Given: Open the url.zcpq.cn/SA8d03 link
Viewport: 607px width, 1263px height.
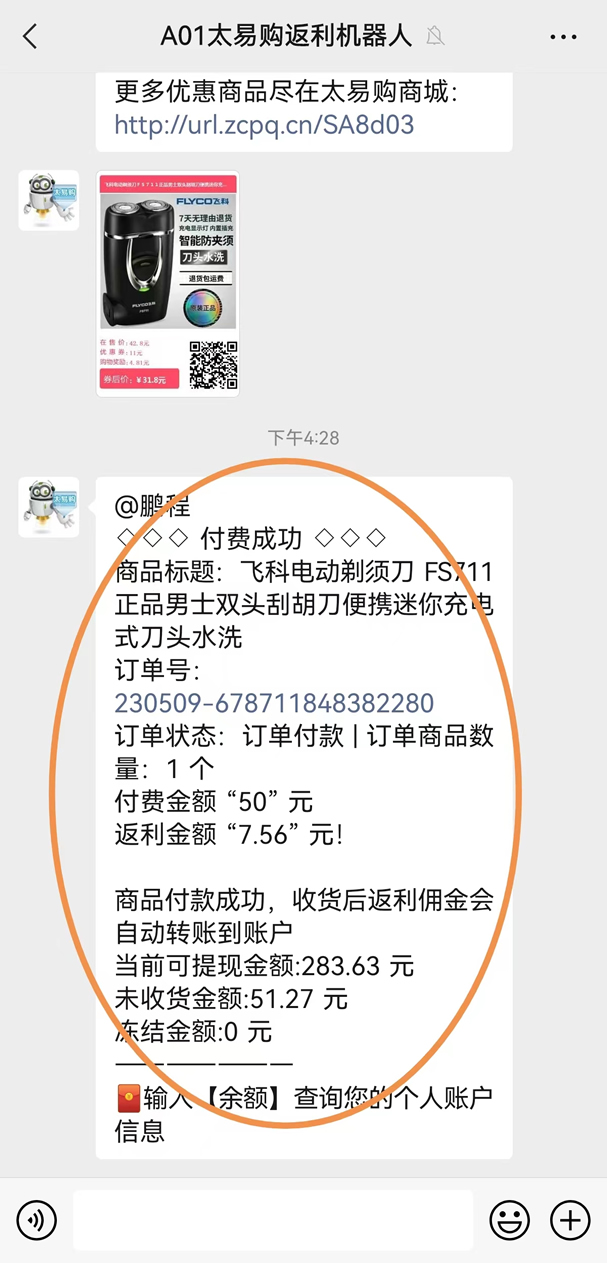Looking at the screenshot, I should point(264,125).
